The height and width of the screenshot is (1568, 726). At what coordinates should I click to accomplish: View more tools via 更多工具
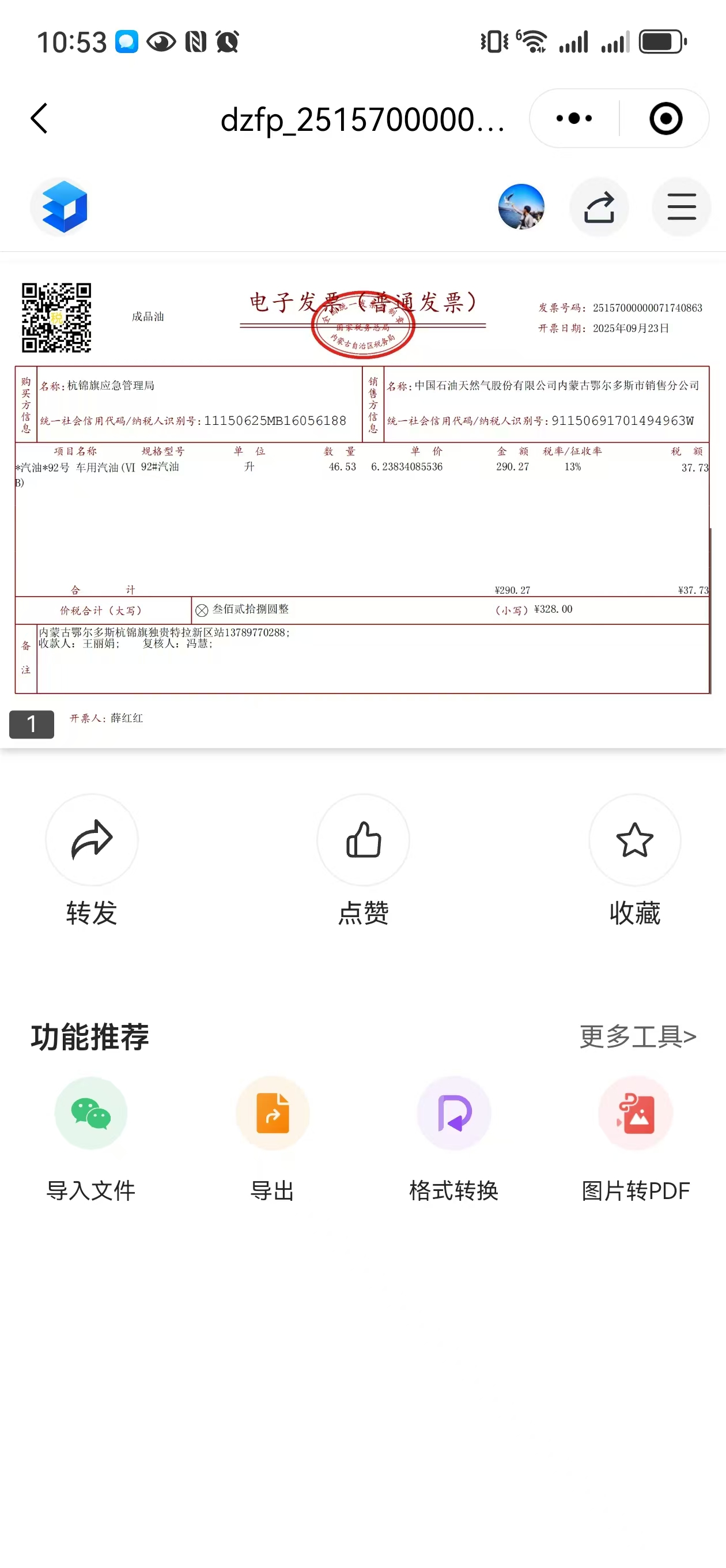(x=637, y=1036)
